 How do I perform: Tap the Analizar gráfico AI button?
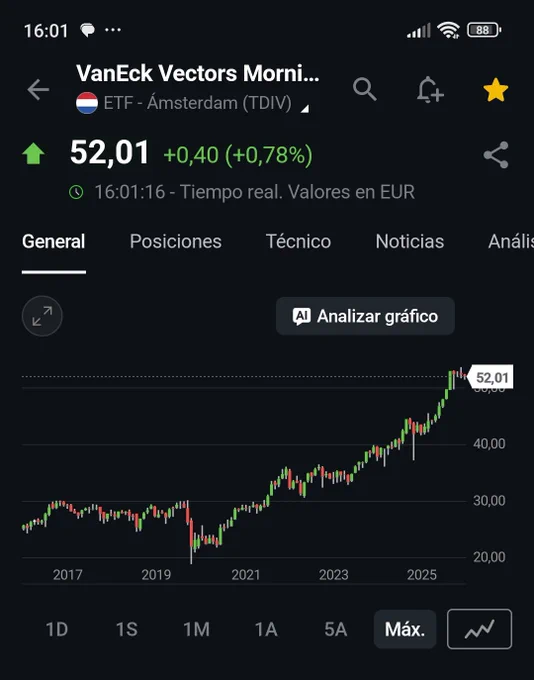(x=365, y=316)
